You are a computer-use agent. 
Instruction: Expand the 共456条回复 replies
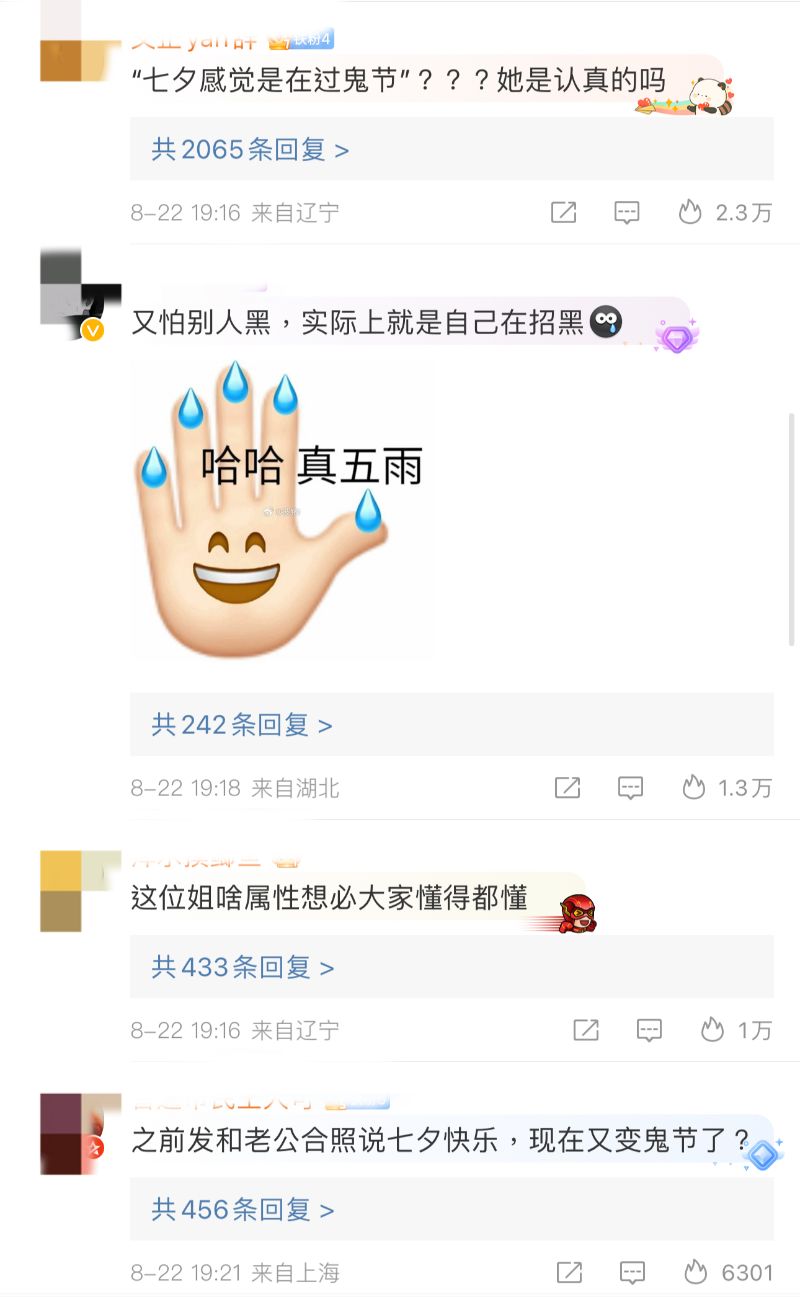243,1210
